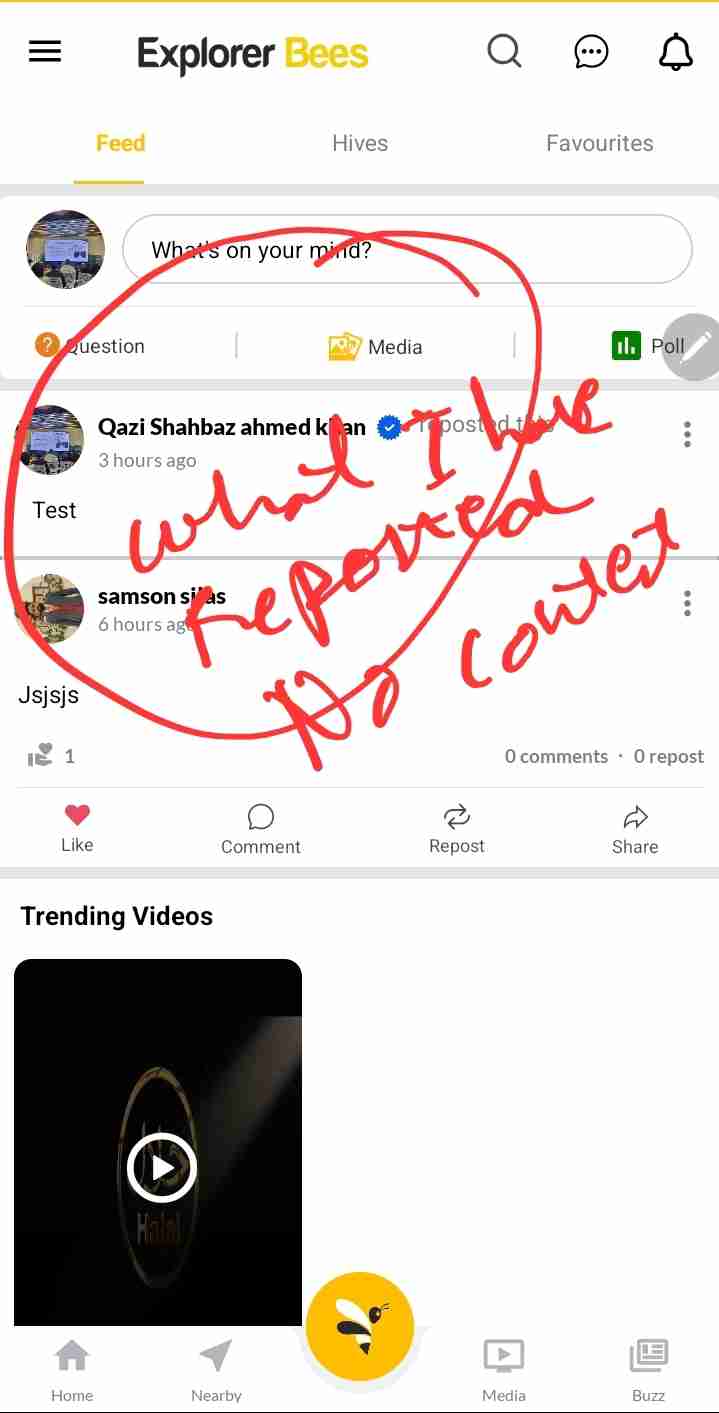Open the chat messages icon

[x=591, y=52]
